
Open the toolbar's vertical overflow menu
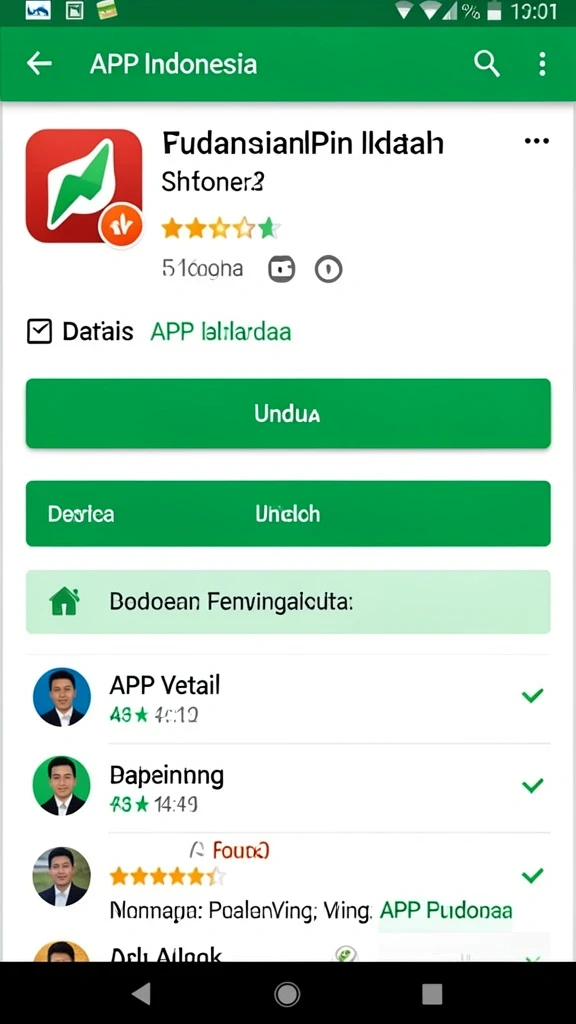pos(541,64)
